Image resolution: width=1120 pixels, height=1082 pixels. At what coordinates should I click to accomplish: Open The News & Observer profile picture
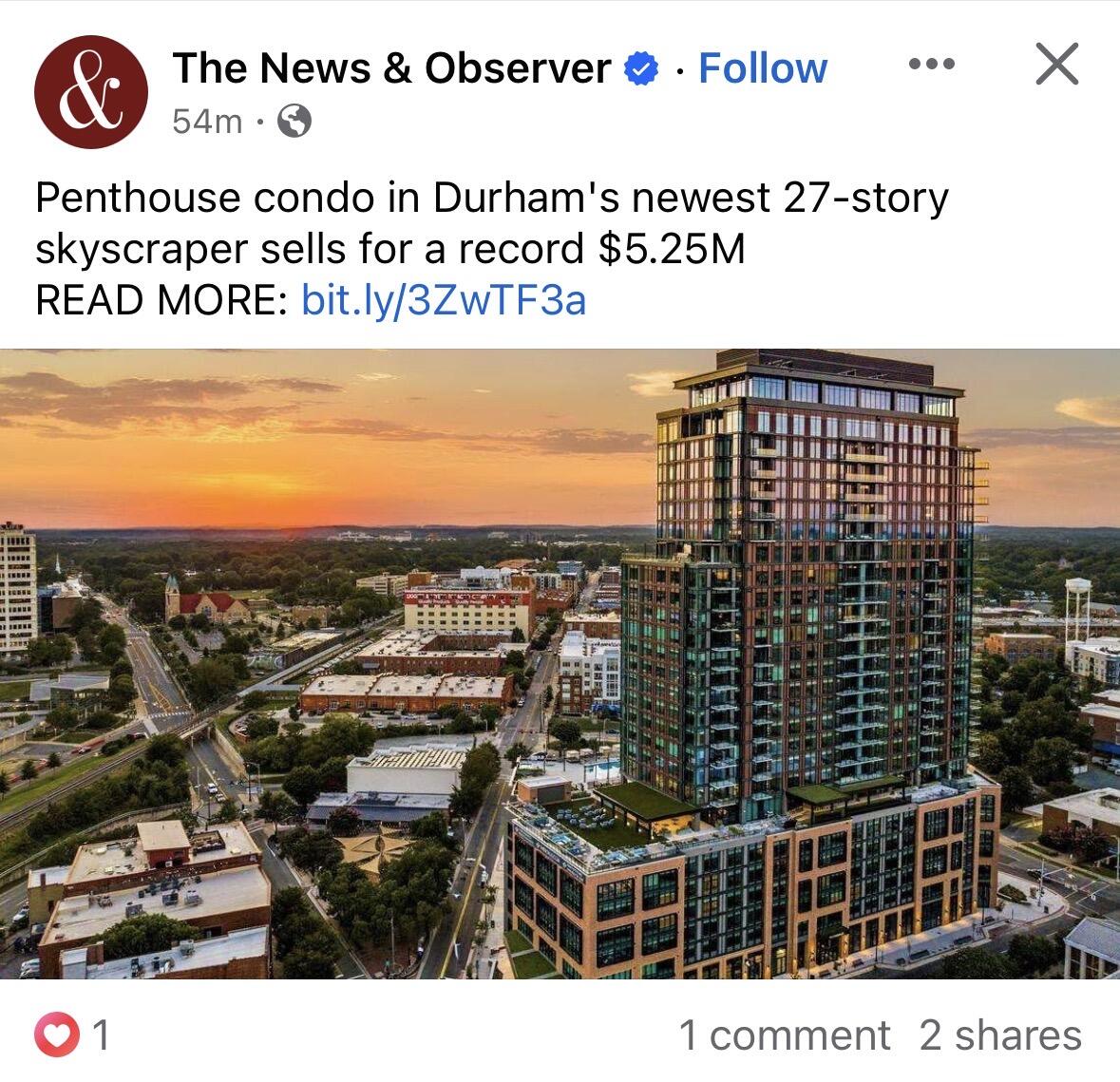click(x=91, y=92)
